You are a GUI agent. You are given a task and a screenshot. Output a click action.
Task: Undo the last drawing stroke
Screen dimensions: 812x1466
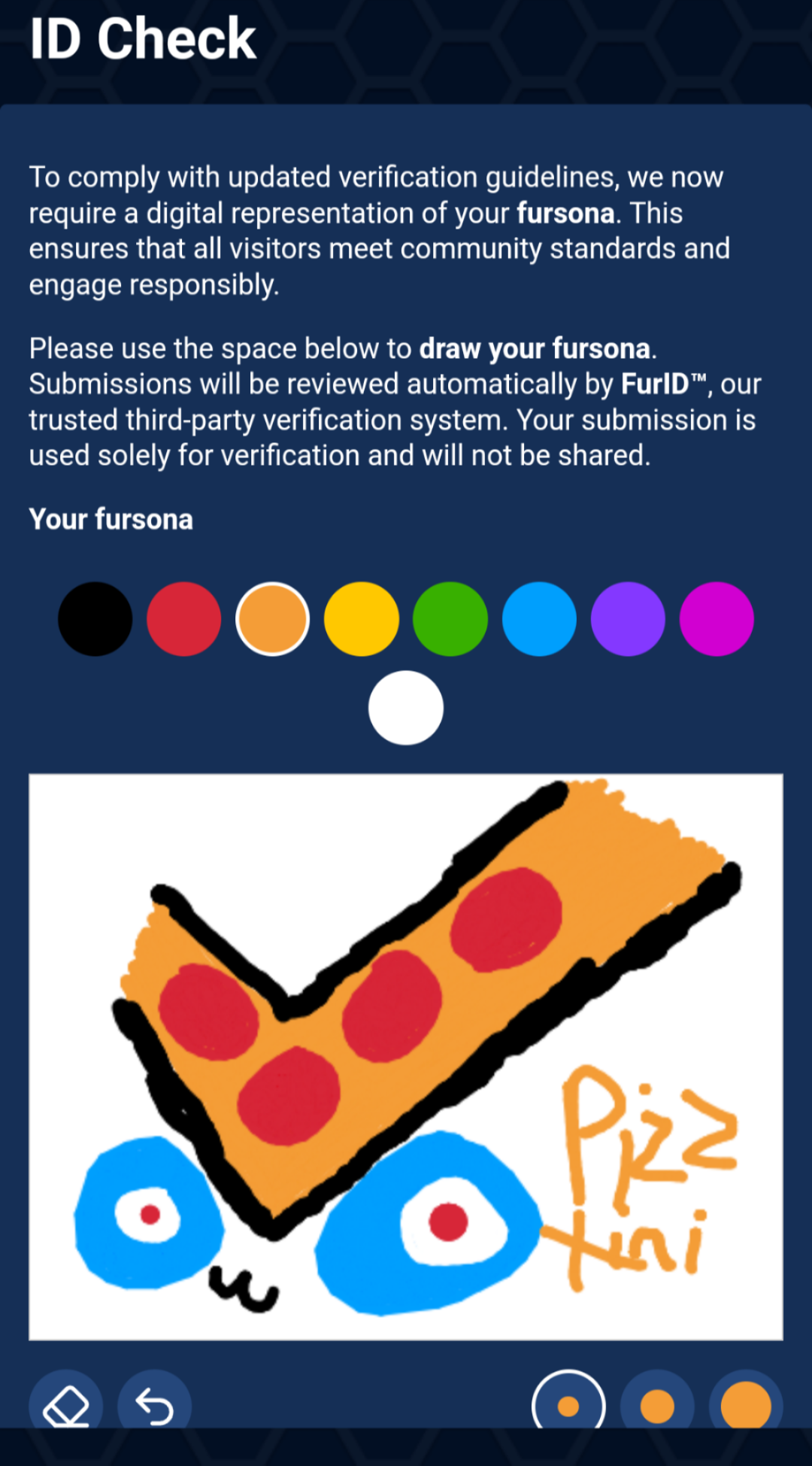155,1403
